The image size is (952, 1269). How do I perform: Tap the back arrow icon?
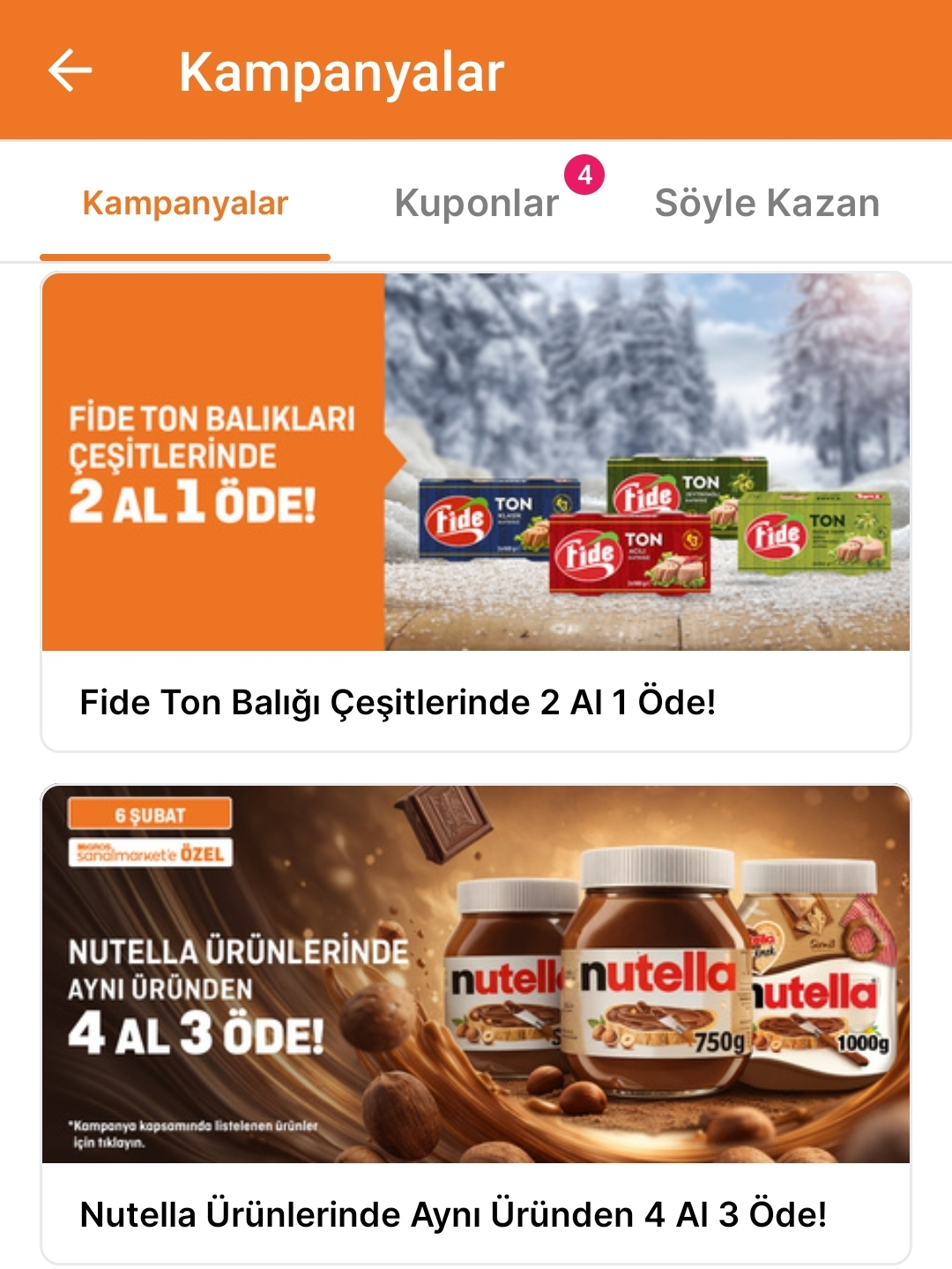click(x=69, y=72)
